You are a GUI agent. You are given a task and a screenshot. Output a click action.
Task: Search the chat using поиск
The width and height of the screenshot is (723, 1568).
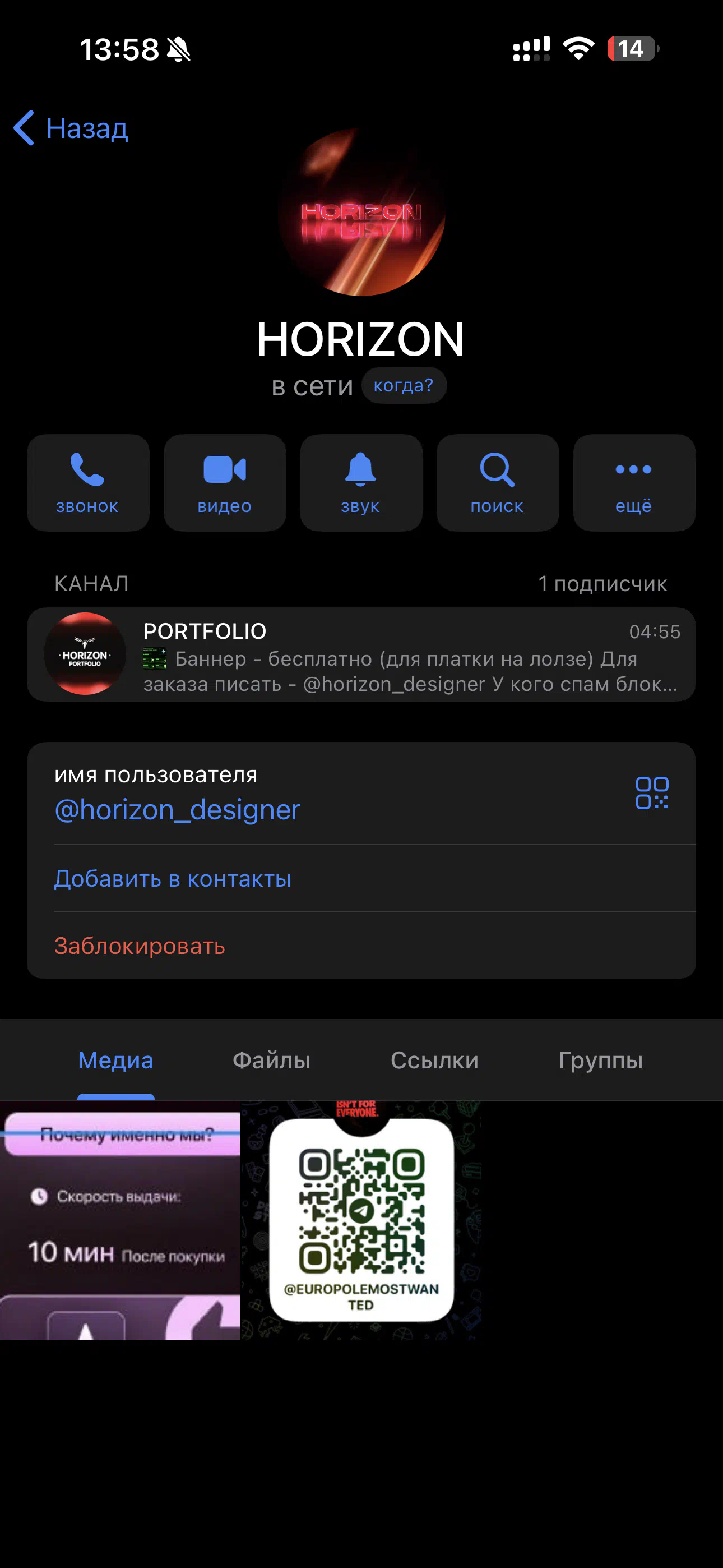pyautogui.click(x=497, y=483)
